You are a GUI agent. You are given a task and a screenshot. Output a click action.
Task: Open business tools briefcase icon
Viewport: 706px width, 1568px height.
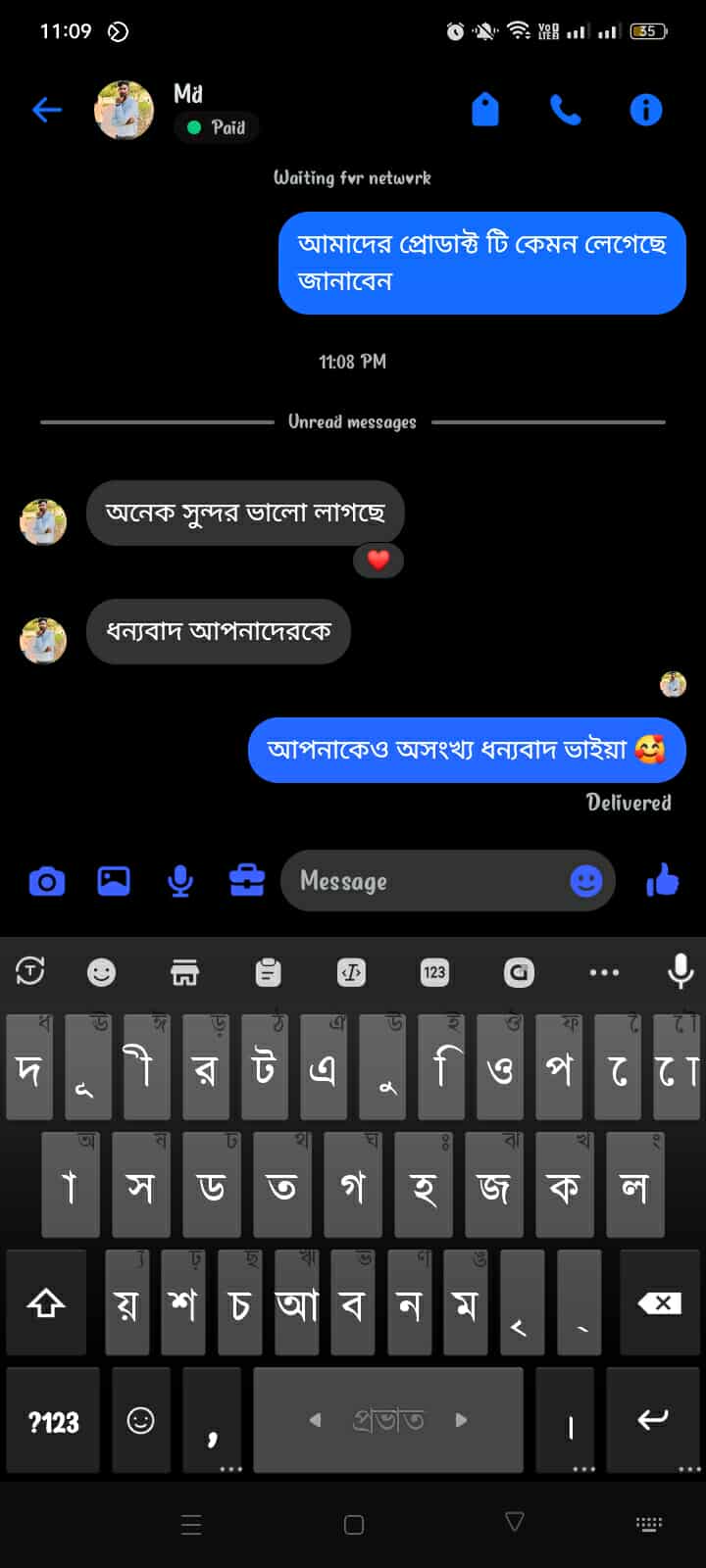pos(247,882)
